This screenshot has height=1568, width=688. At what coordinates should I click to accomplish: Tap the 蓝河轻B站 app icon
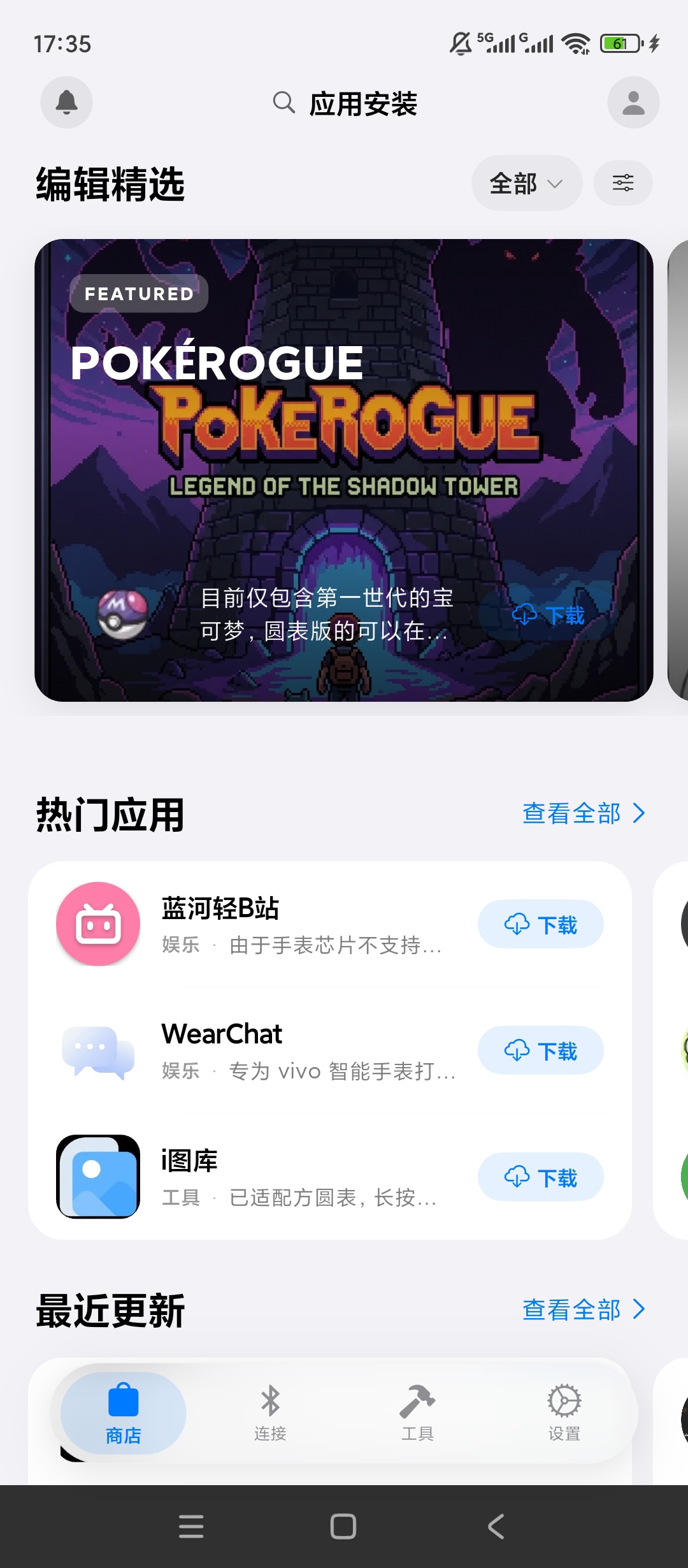click(x=97, y=924)
